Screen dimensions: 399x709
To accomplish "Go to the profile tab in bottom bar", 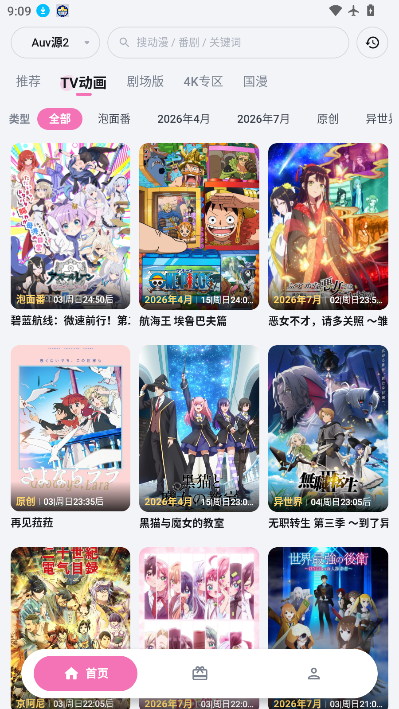I will [314, 674].
